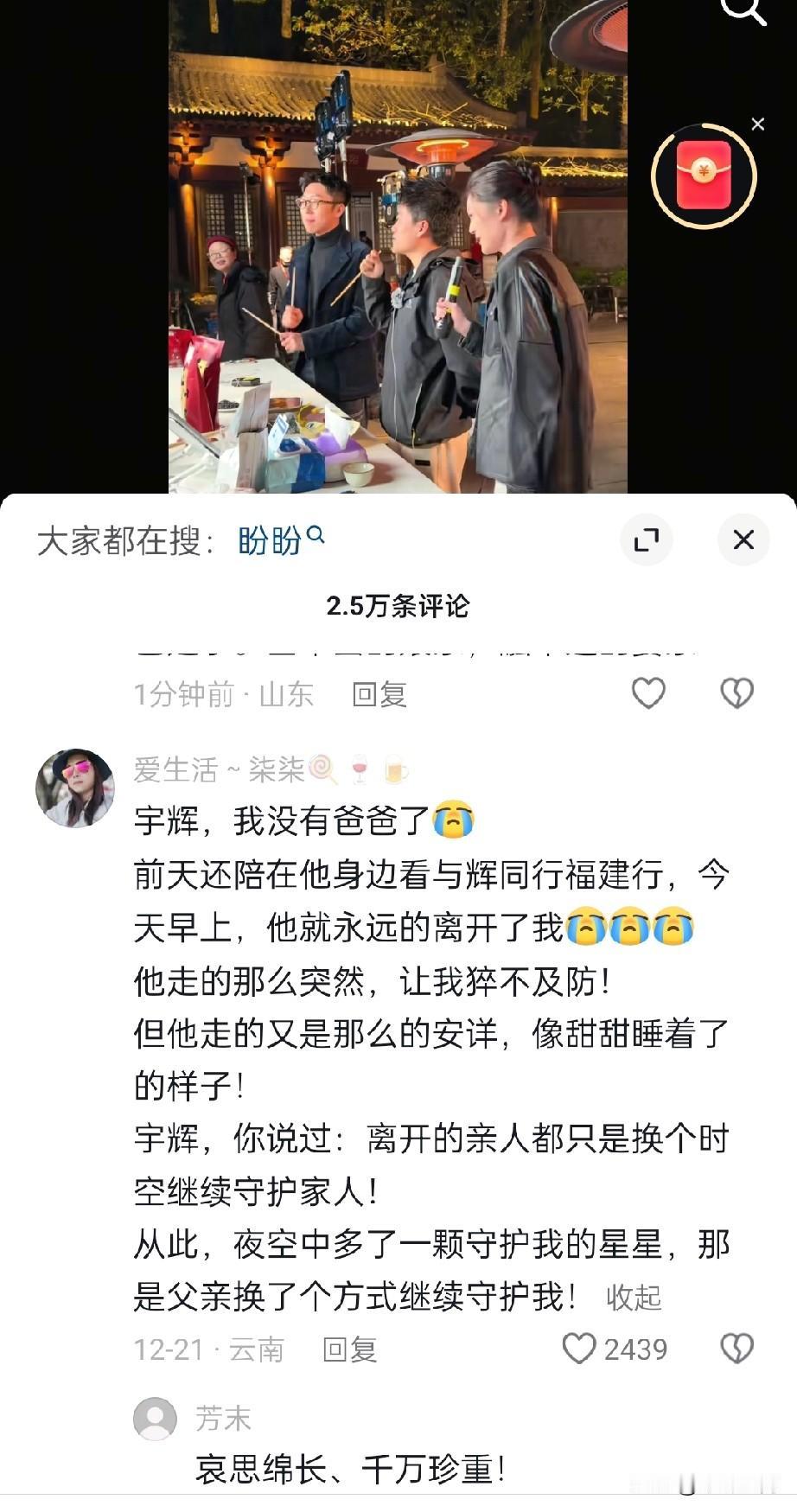797x1512 pixels.
Task: Close the comments panel with the X
Action: tap(743, 539)
